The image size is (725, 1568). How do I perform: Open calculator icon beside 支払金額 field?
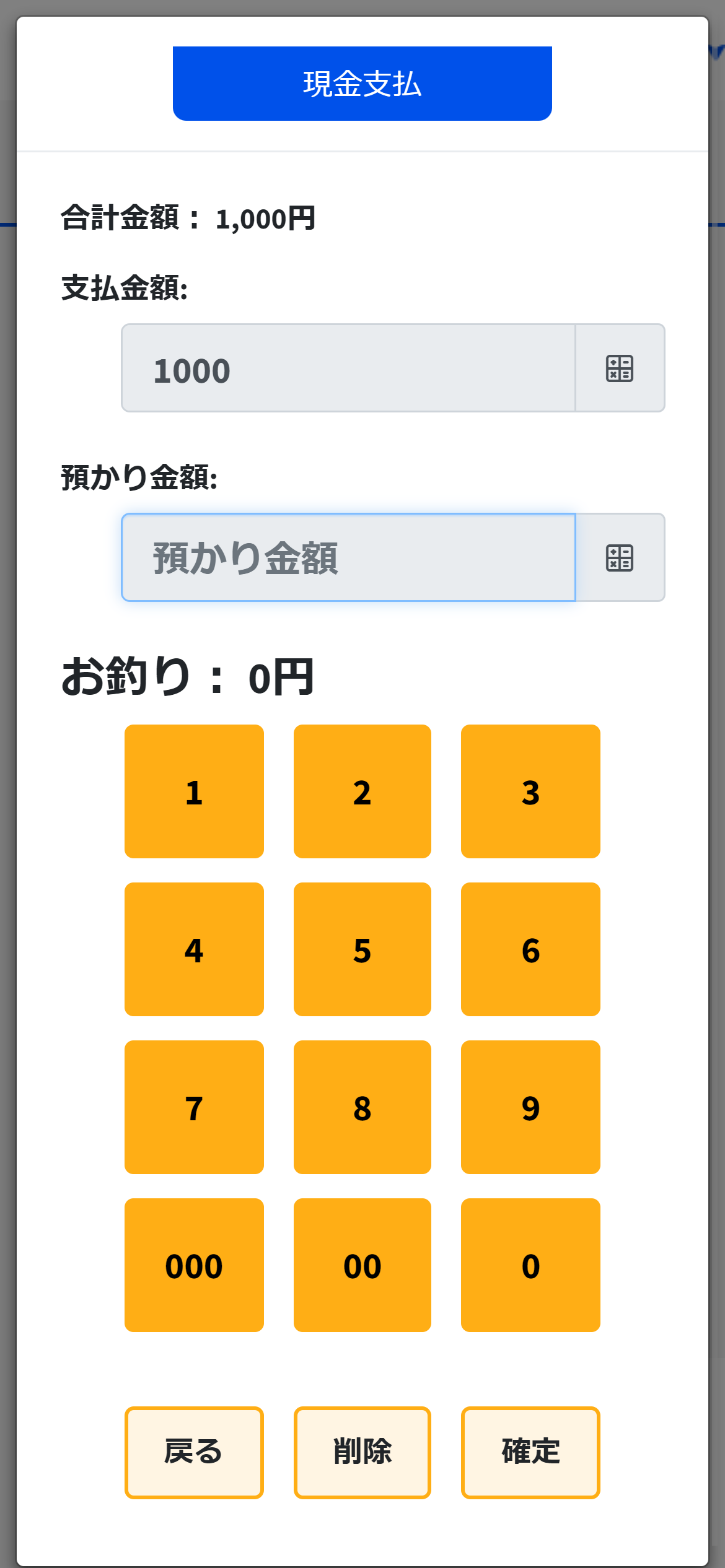[x=620, y=368]
